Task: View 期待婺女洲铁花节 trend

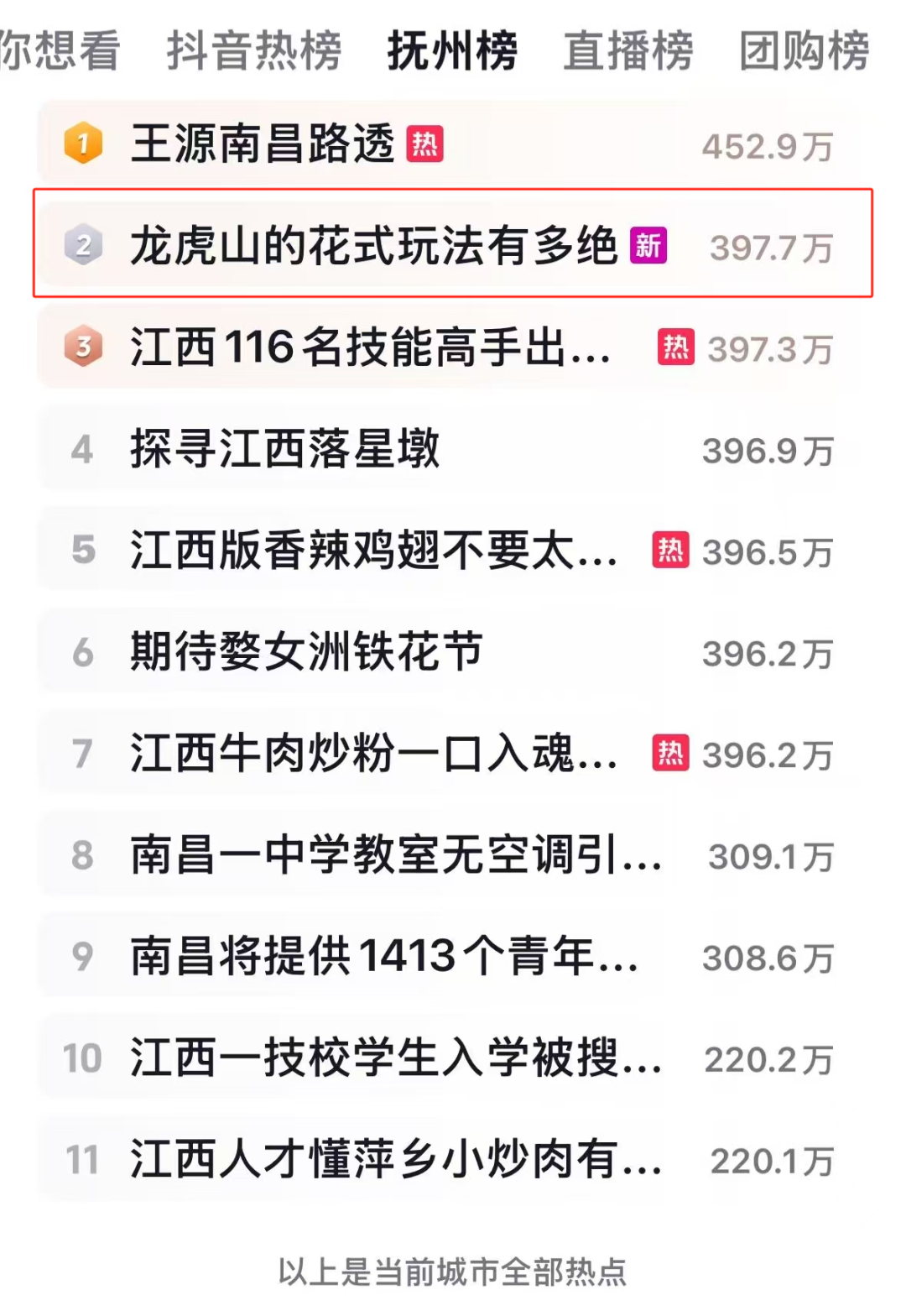Action: (x=306, y=652)
